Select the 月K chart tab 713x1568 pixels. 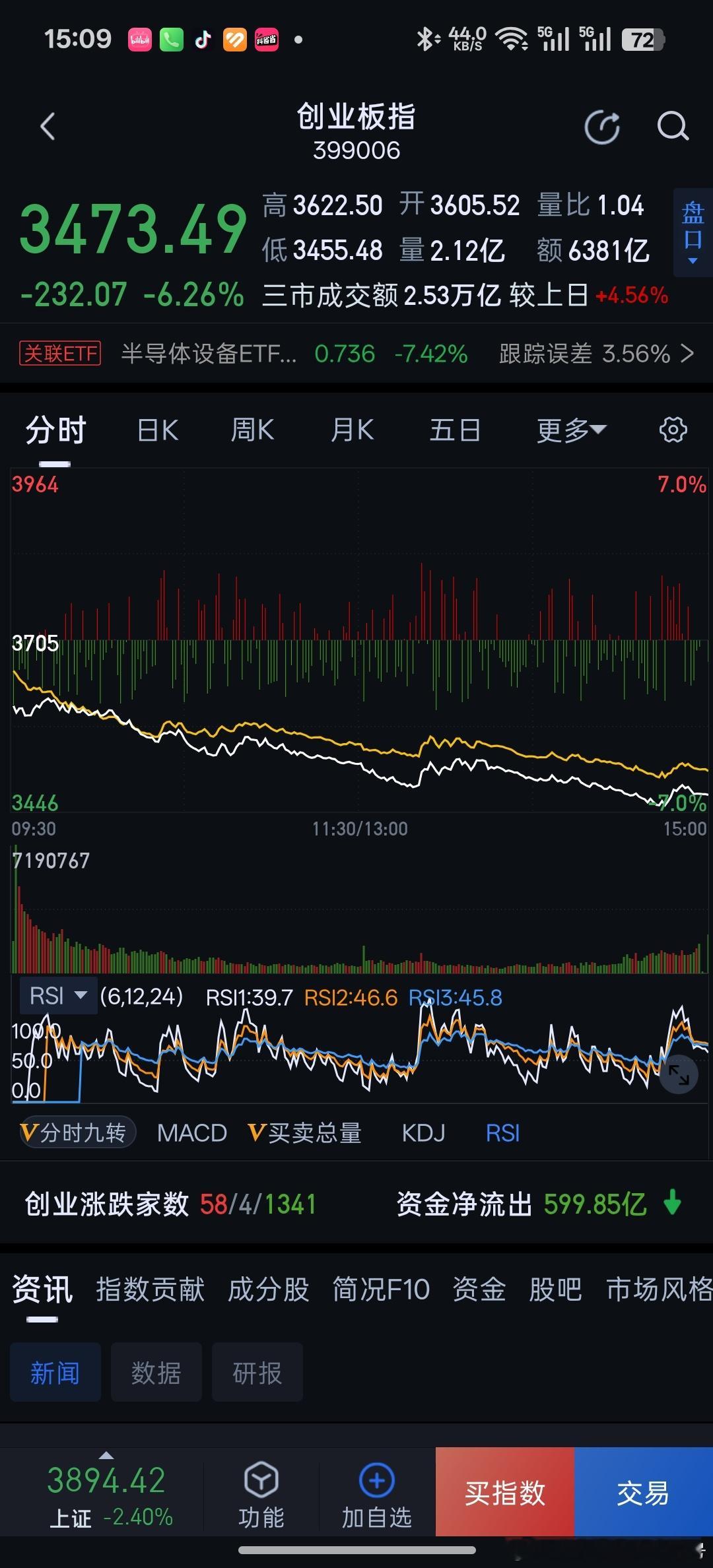(353, 430)
